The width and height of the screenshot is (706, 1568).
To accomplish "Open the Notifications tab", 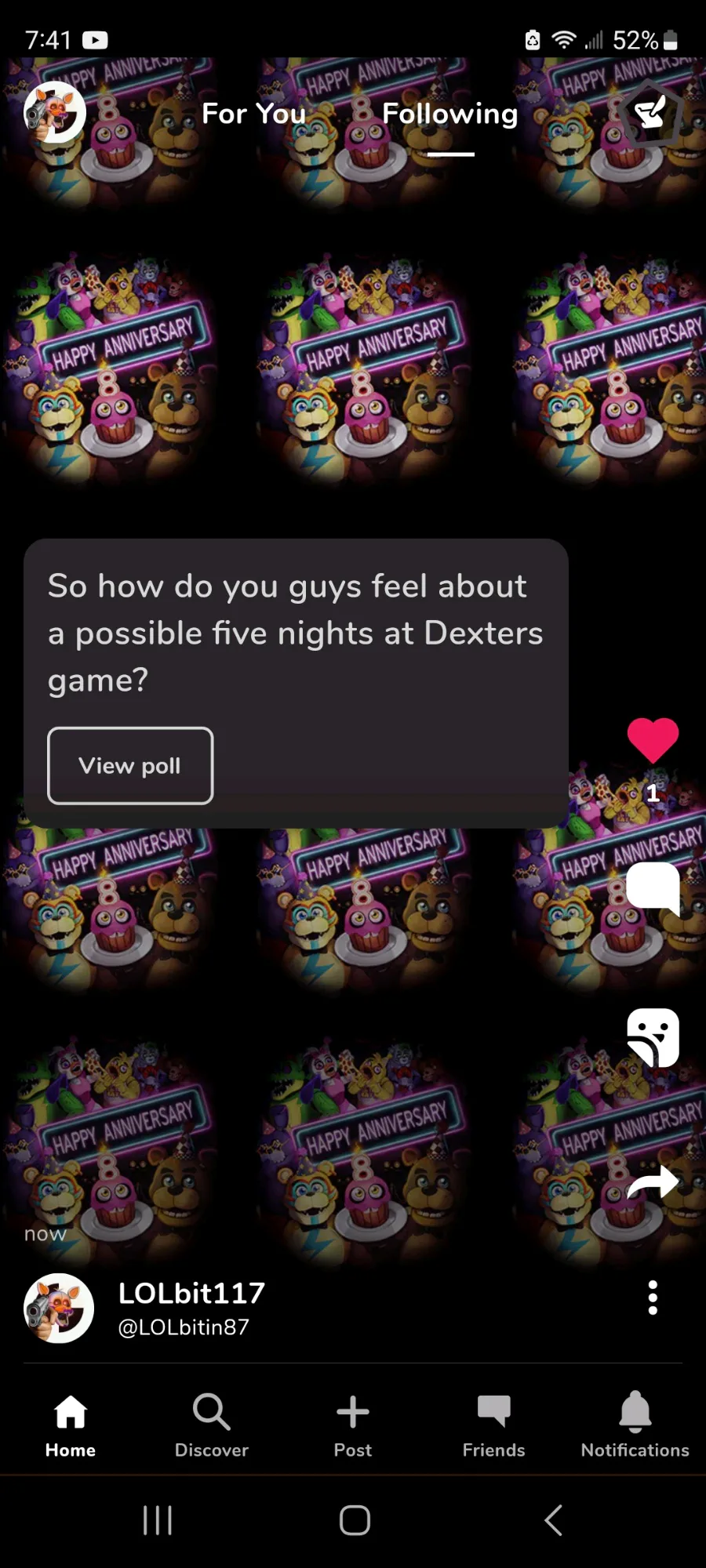I will (635, 1425).
